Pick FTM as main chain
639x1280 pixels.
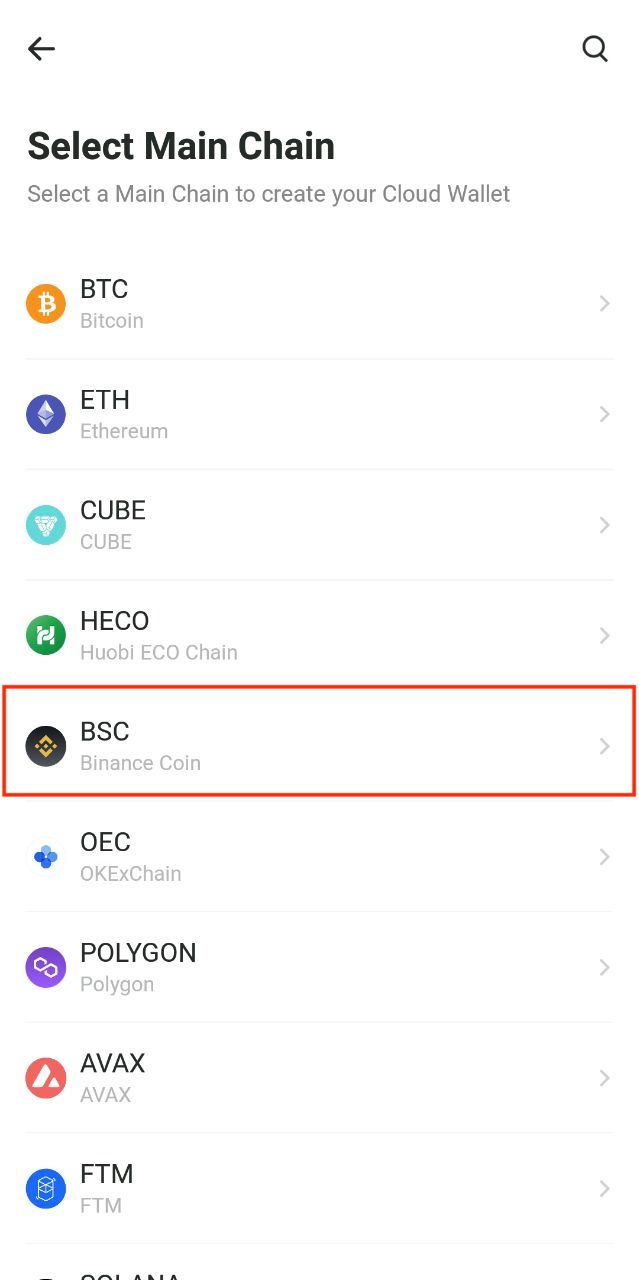pyautogui.click(x=319, y=1188)
